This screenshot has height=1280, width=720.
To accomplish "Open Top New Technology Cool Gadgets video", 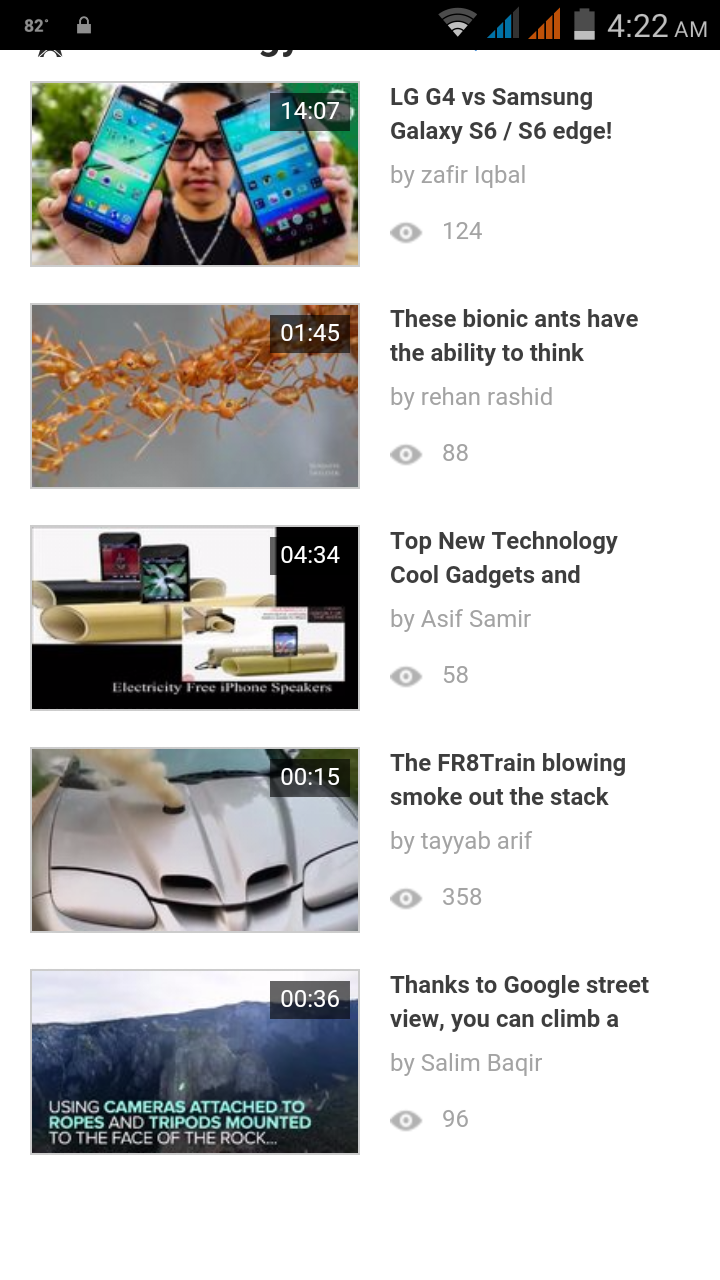I will [x=195, y=619].
